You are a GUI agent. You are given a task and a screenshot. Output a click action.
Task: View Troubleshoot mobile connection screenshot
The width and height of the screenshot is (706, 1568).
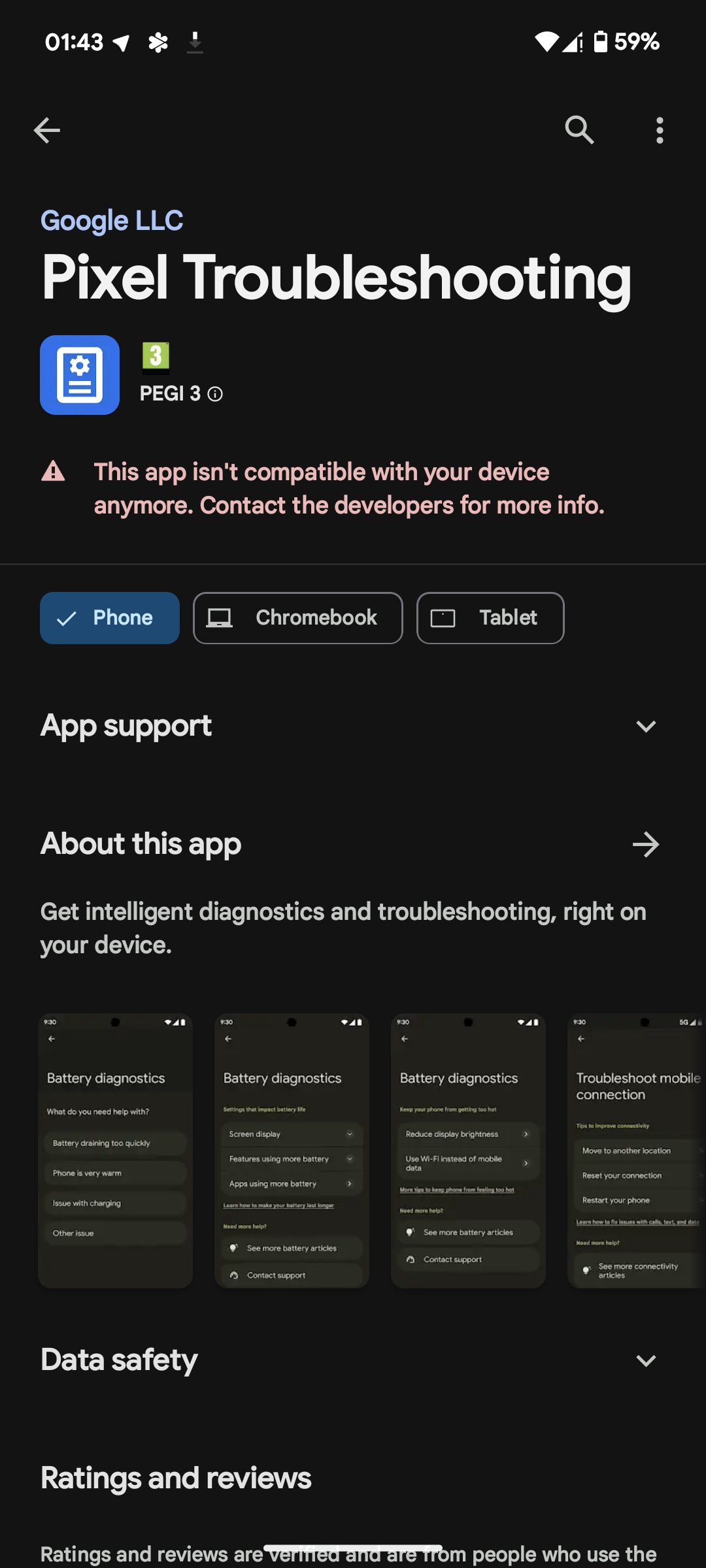tap(637, 1151)
